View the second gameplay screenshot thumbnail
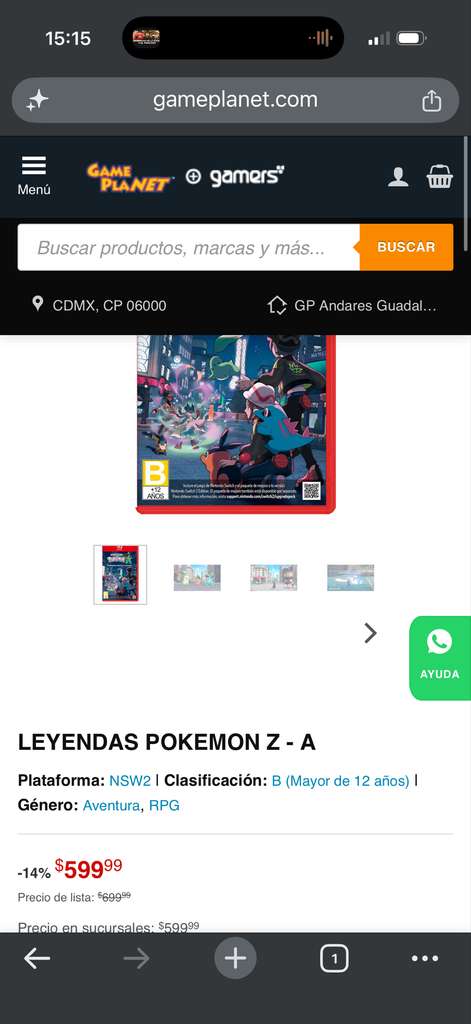This screenshot has height=1024, width=471. click(274, 577)
